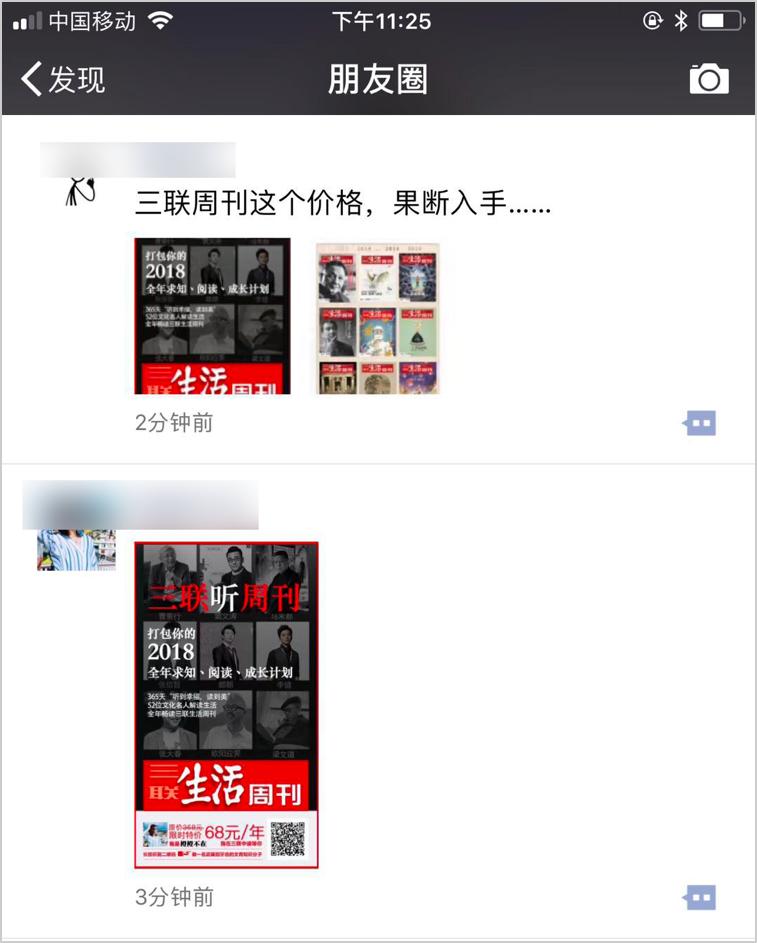The width and height of the screenshot is (757, 943).
Task: Open the magazine covers grid image
Action: point(378,318)
